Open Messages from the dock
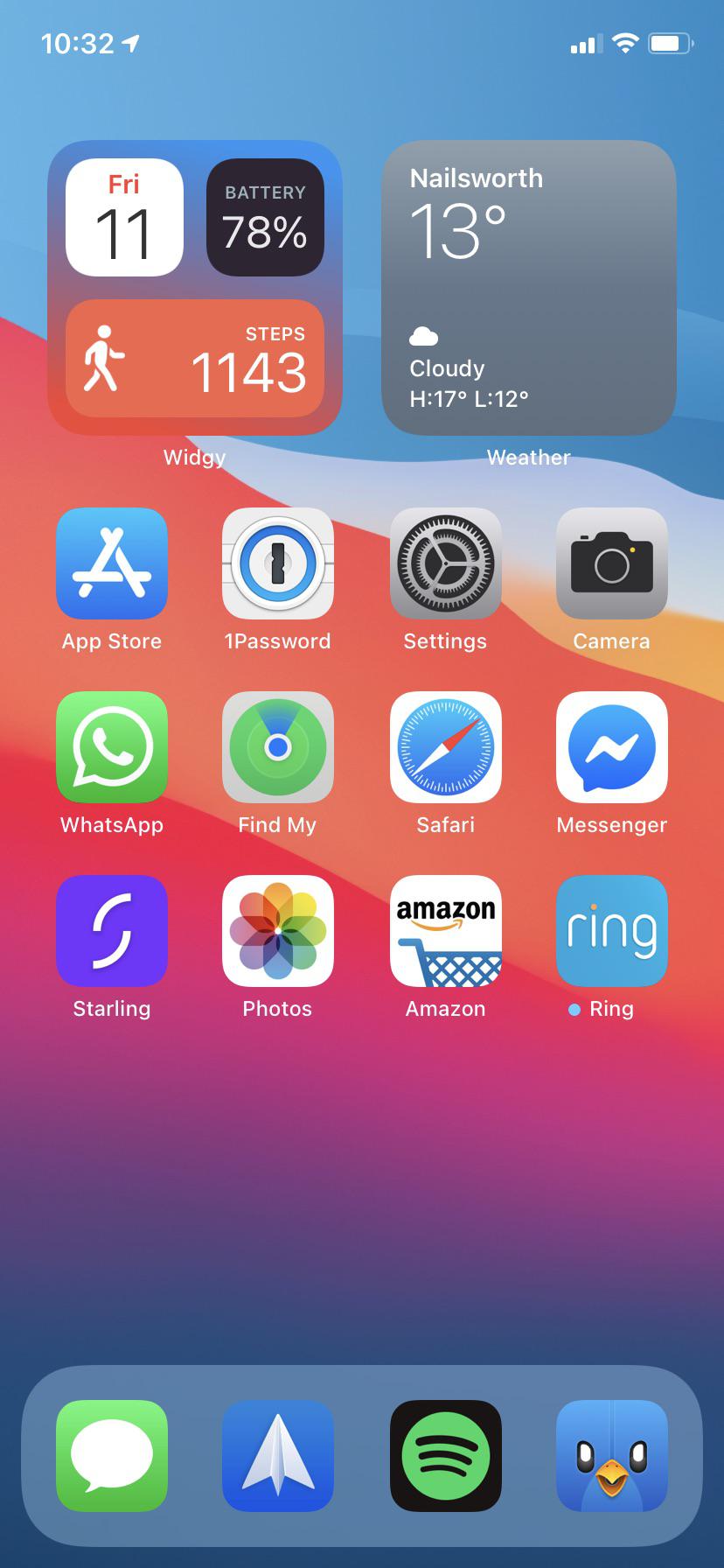Screen dimensions: 724x1568 [x=112, y=1455]
